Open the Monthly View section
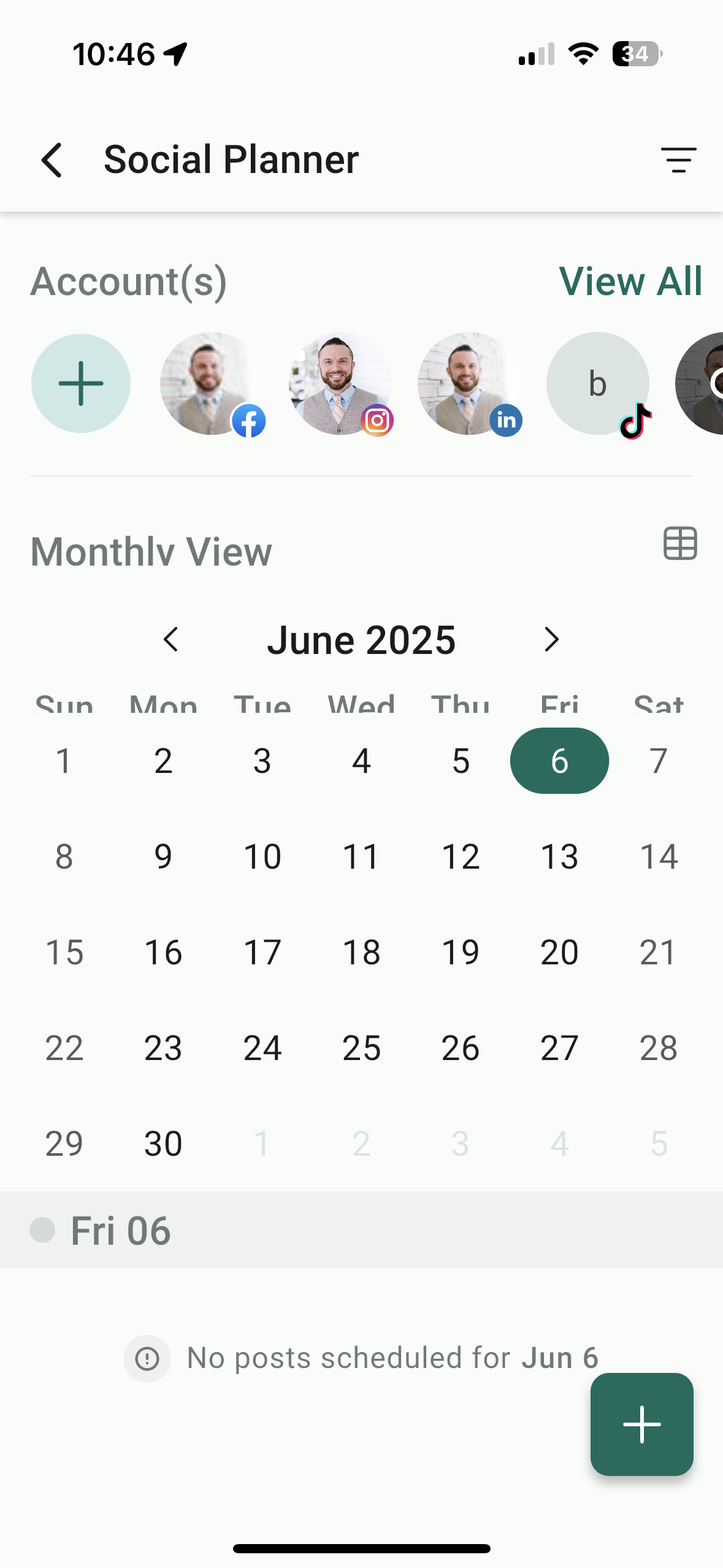This screenshot has height=1568, width=723. tap(151, 550)
